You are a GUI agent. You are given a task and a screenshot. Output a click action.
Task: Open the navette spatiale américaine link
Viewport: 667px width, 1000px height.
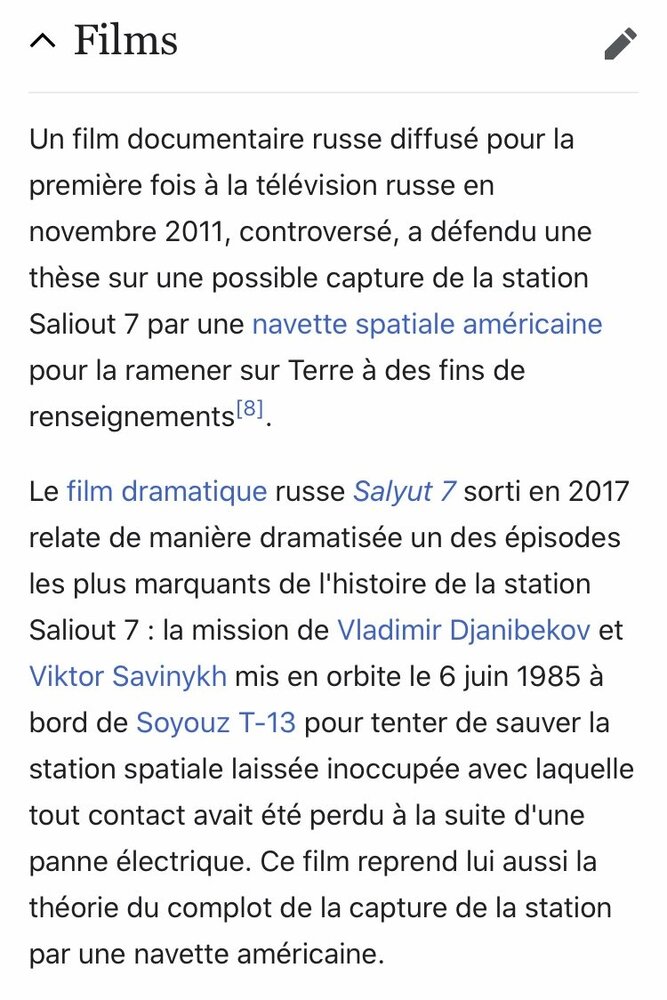(427, 324)
